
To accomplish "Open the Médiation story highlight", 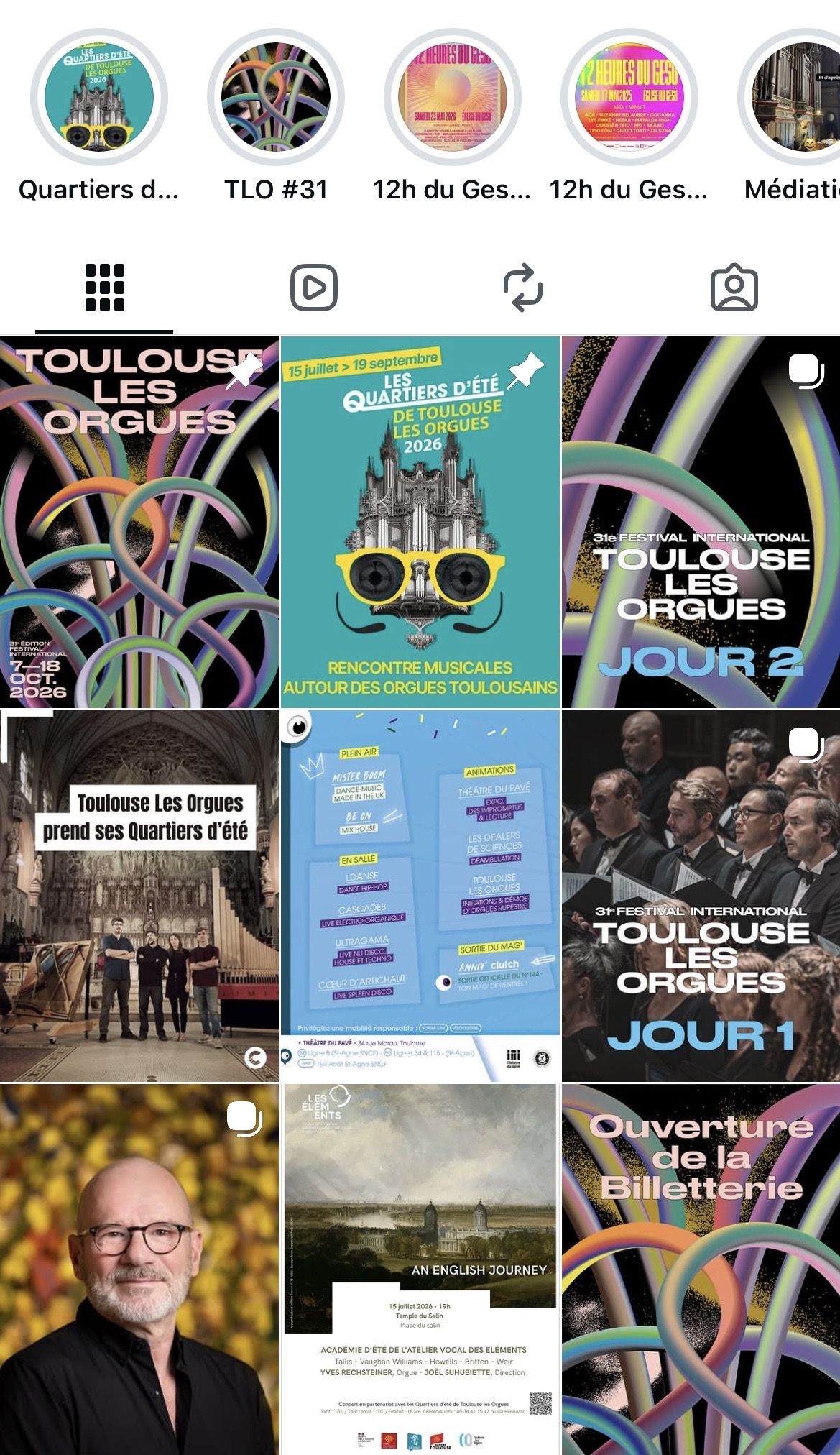I will (789, 97).
